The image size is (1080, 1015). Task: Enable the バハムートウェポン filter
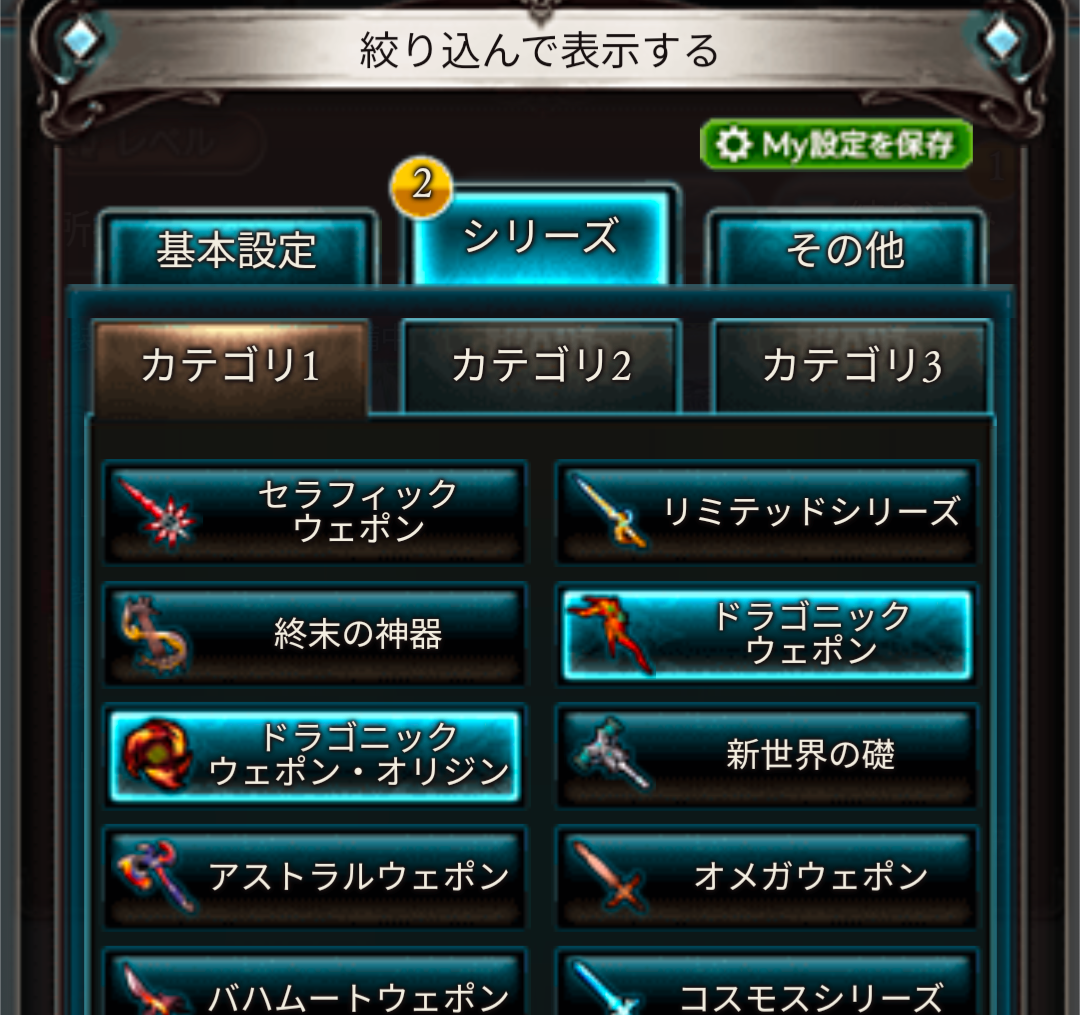point(315,990)
